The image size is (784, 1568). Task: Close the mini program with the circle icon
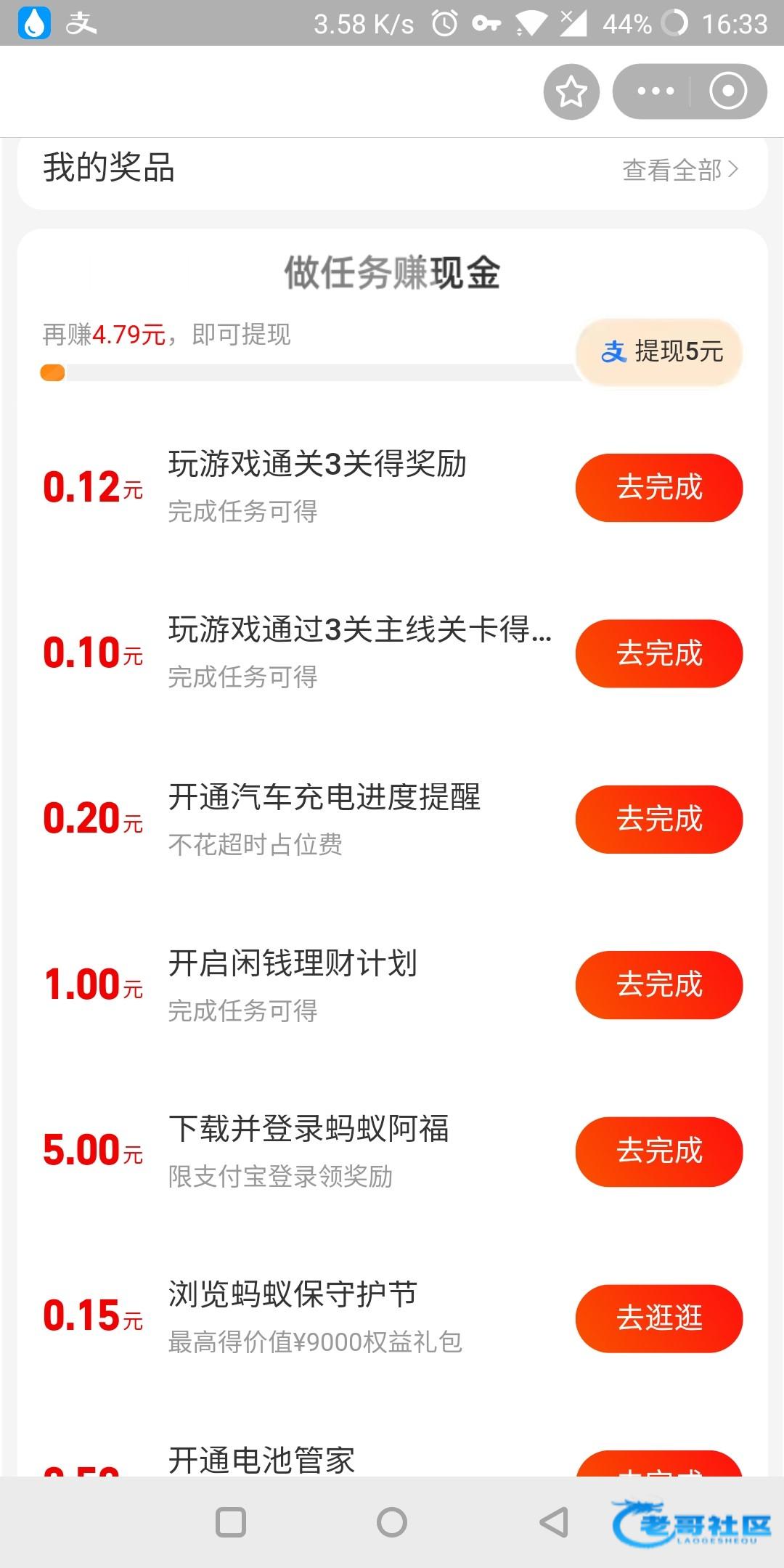(727, 91)
